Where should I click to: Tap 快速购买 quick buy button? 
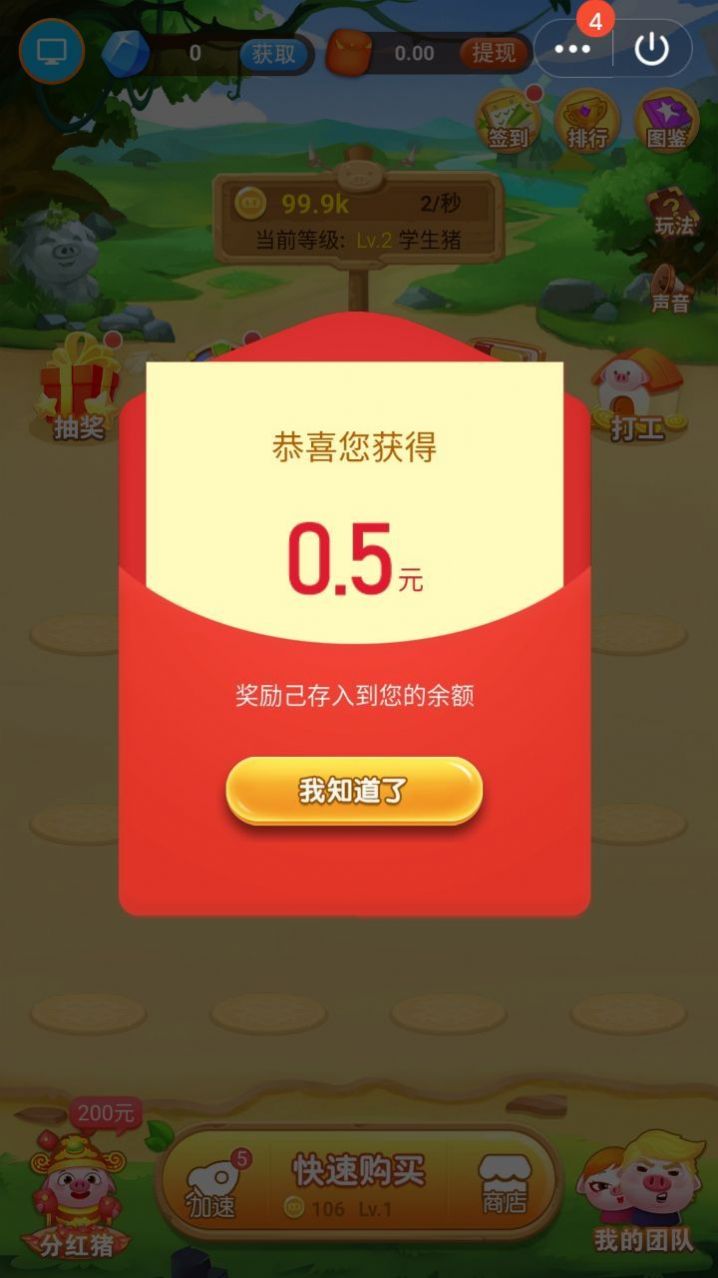pyautogui.click(x=358, y=1183)
